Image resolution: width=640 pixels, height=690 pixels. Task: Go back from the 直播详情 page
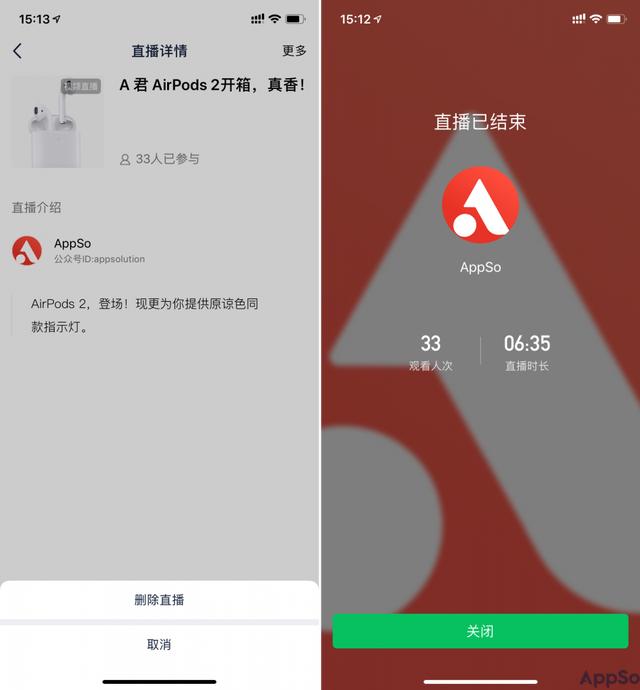click(17, 51)
